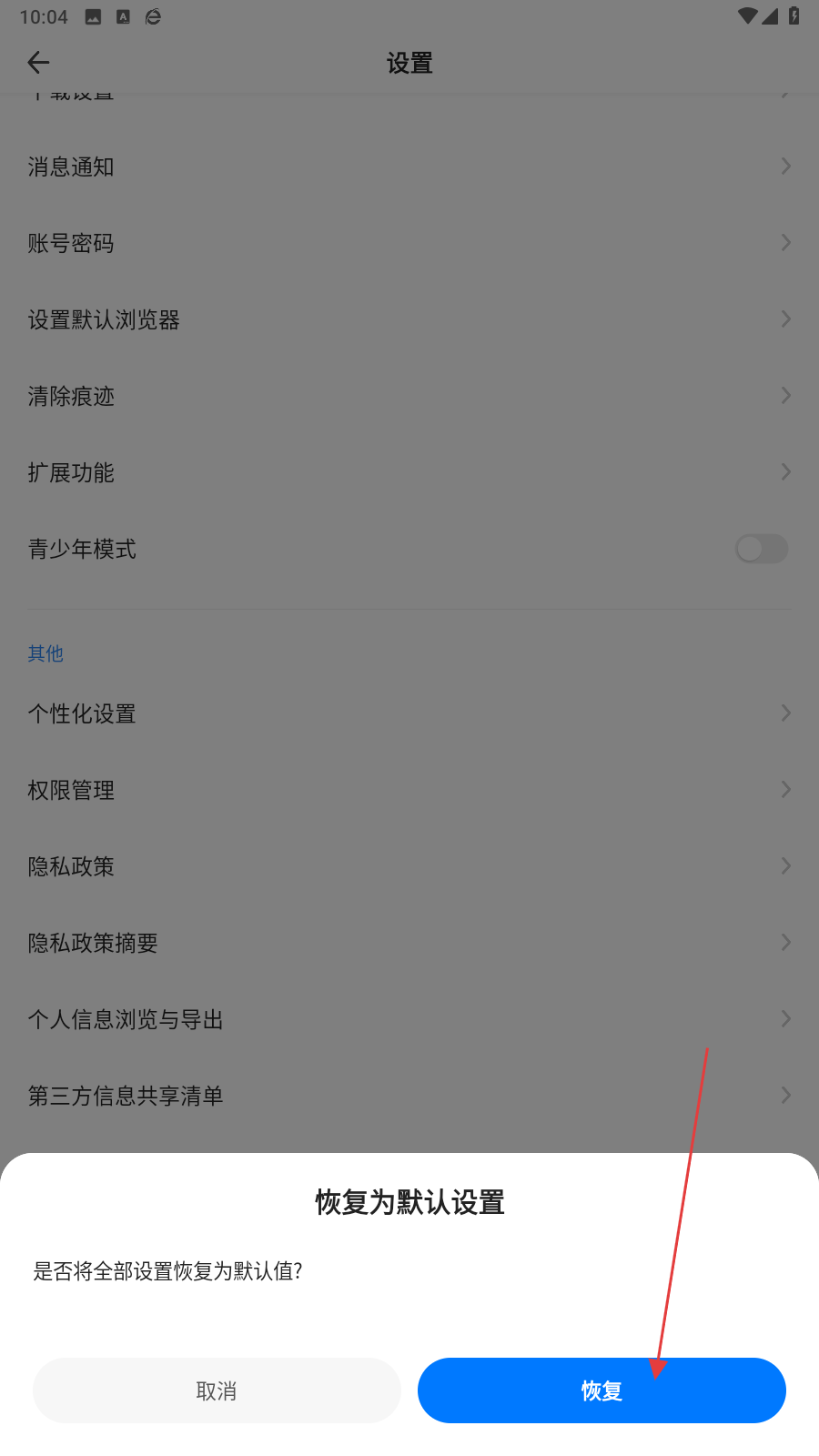Confirm with the 恢复 button

pyautogui.click(x=602, y=1390)
